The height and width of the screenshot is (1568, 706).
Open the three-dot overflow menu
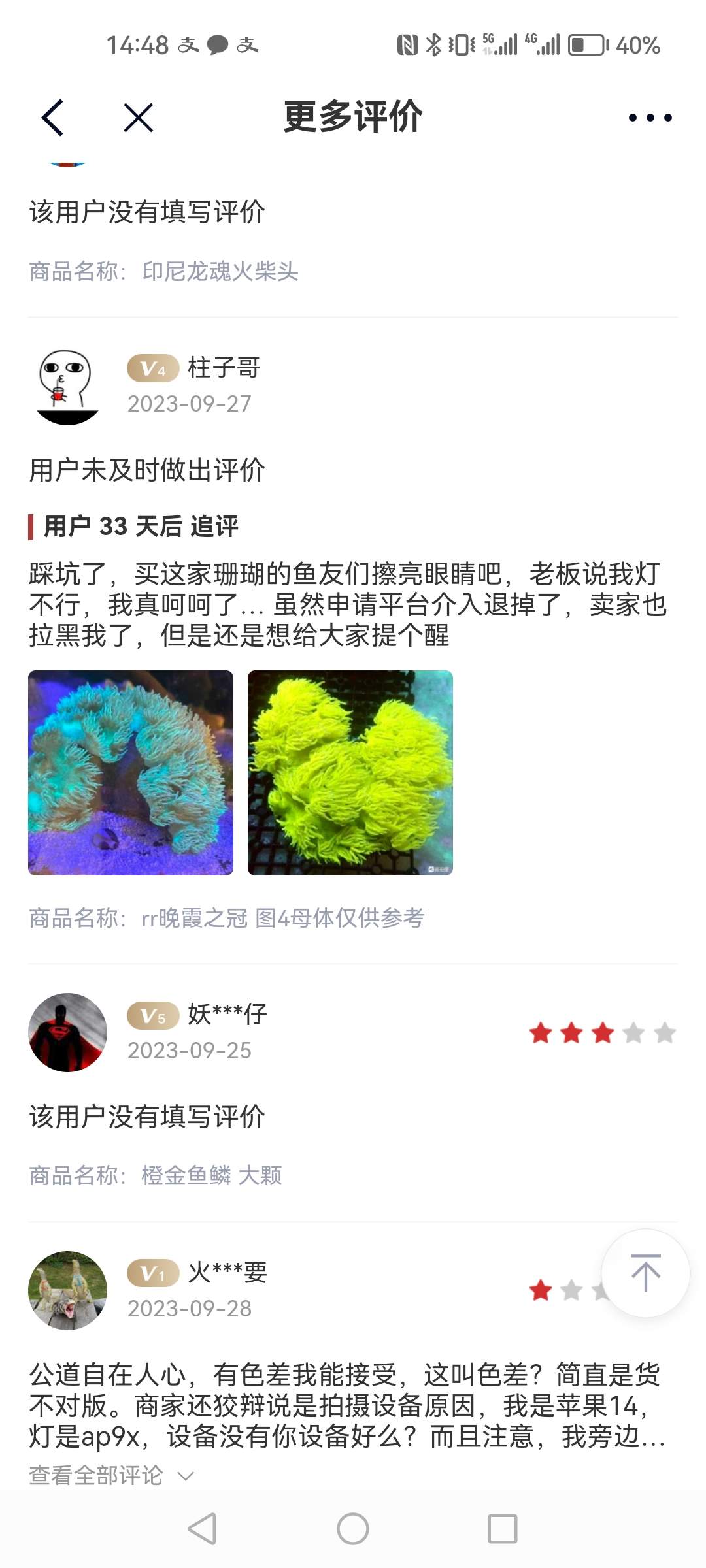pos(650,118)
